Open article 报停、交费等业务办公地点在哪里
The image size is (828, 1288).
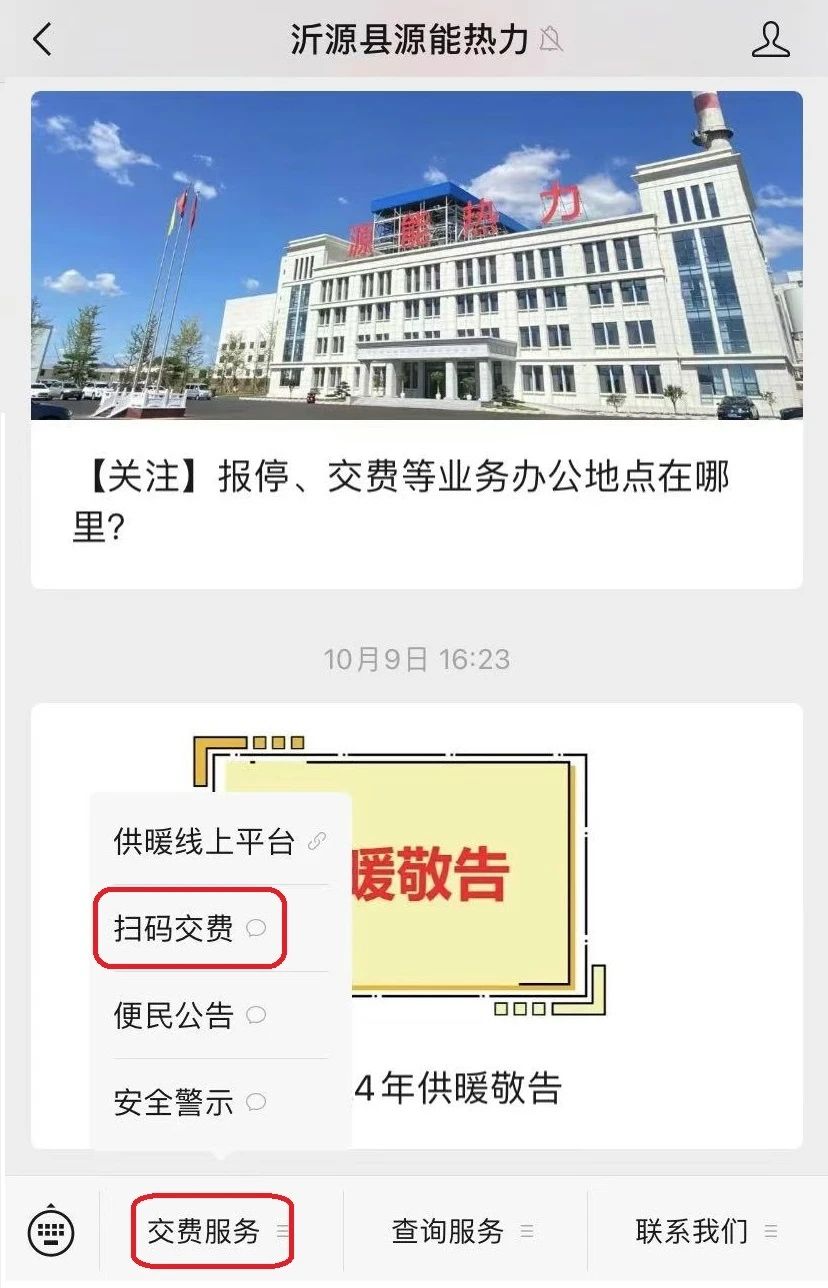point(415,502)
